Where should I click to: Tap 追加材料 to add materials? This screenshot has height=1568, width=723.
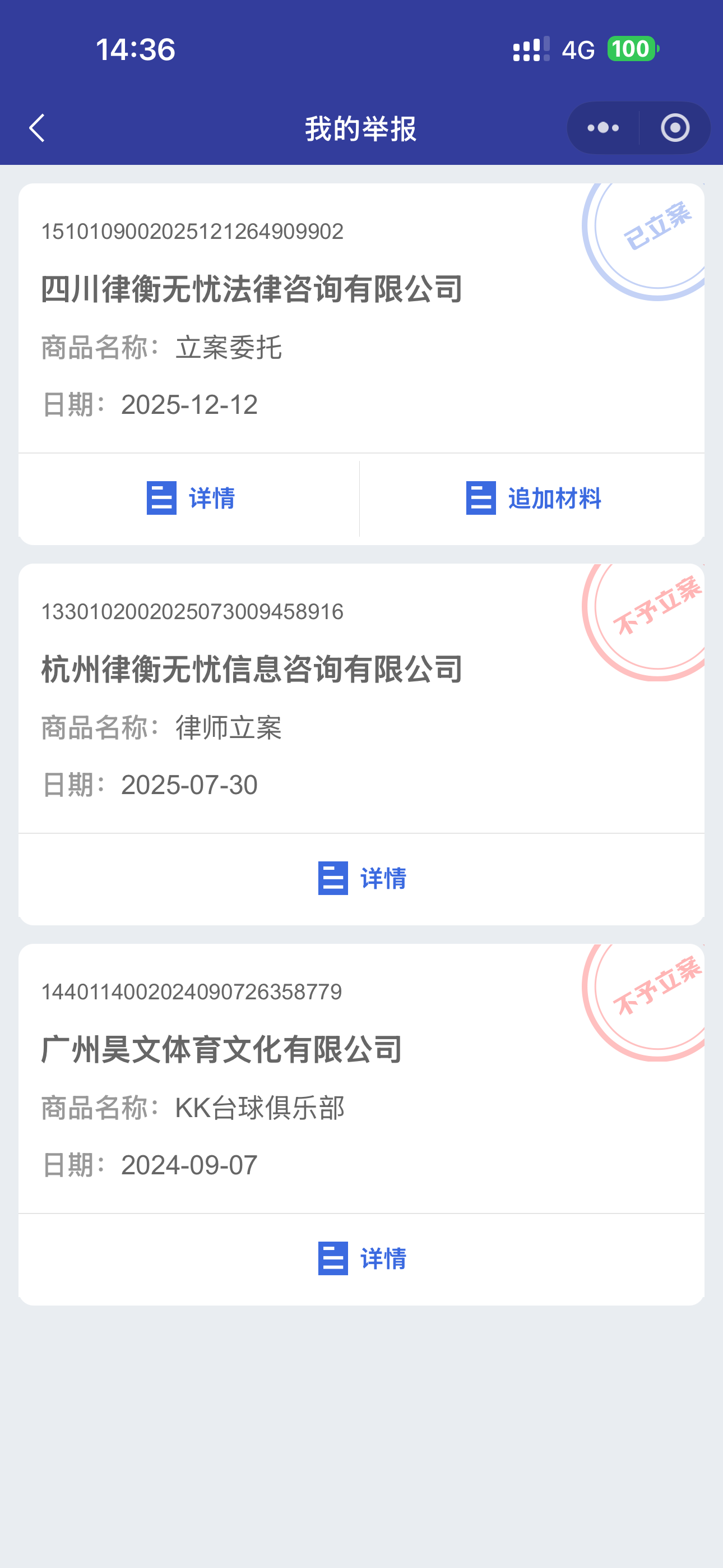pyautogui.click(x=533, y=498)
